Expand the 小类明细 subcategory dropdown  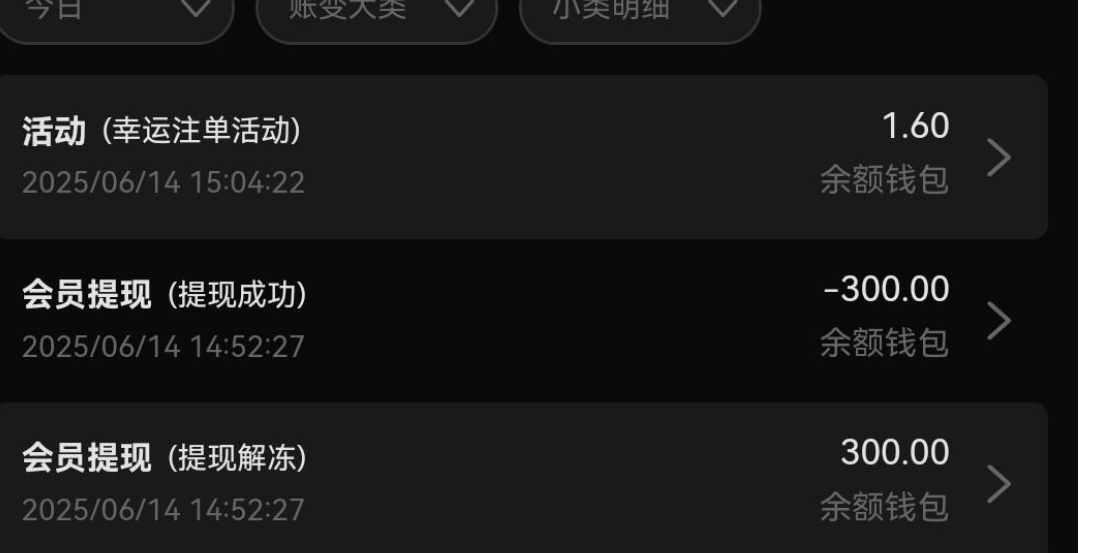click(x=640, y=15)
